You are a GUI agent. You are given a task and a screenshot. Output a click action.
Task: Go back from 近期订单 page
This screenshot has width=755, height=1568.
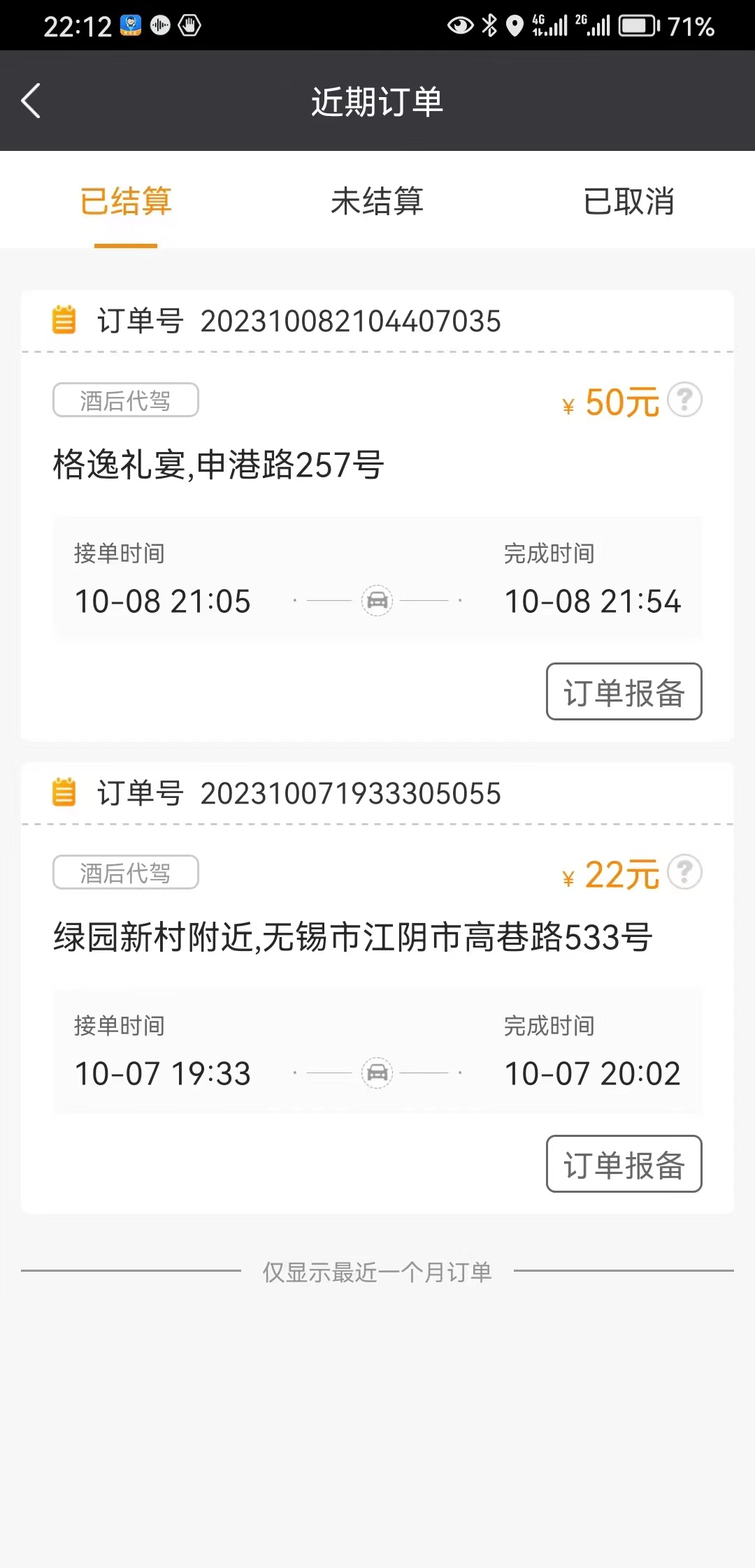pyautogui.click(x=31, y=101)
